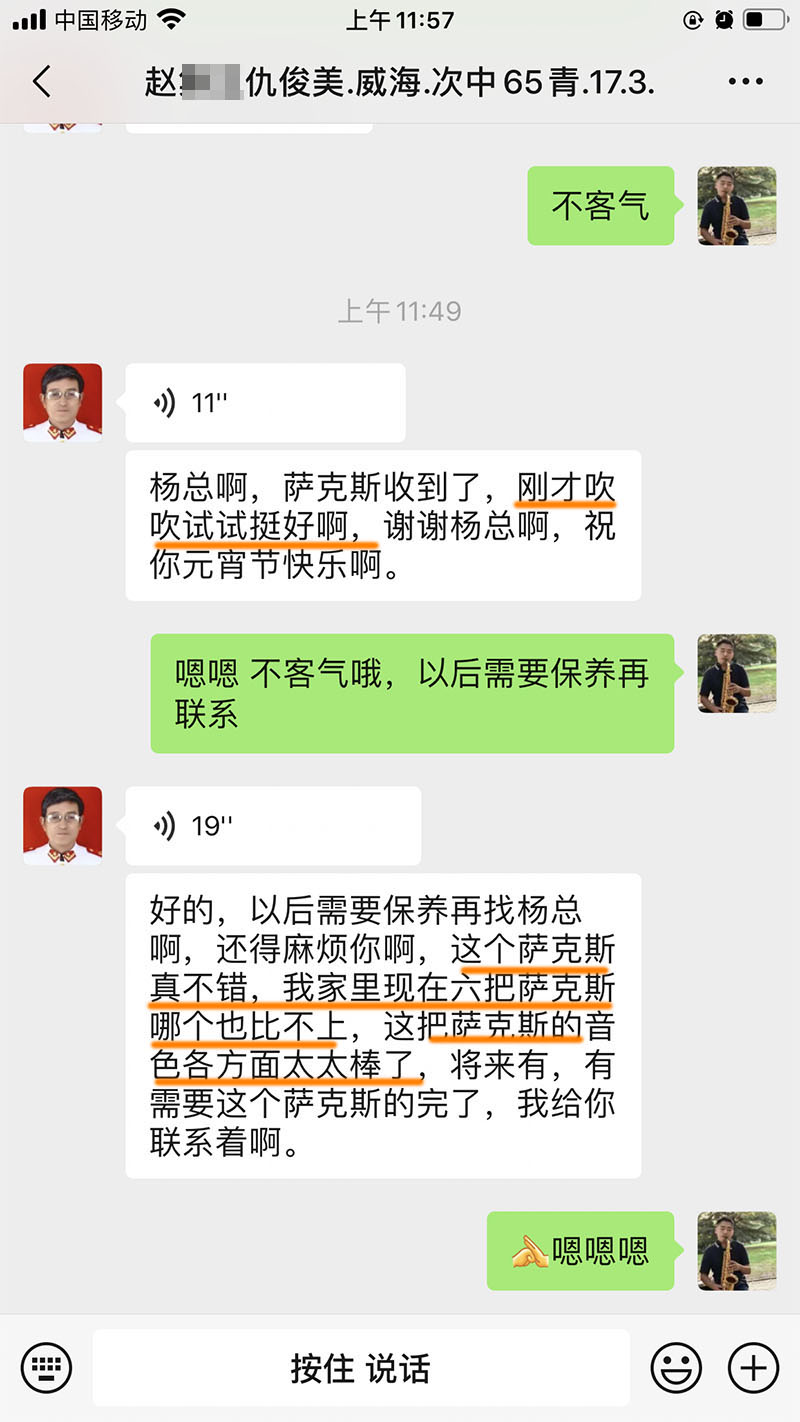The height and width of the screenshot is (1422, 800).
Task: Open the plus attachments menu
Action: pos(752,1367)
